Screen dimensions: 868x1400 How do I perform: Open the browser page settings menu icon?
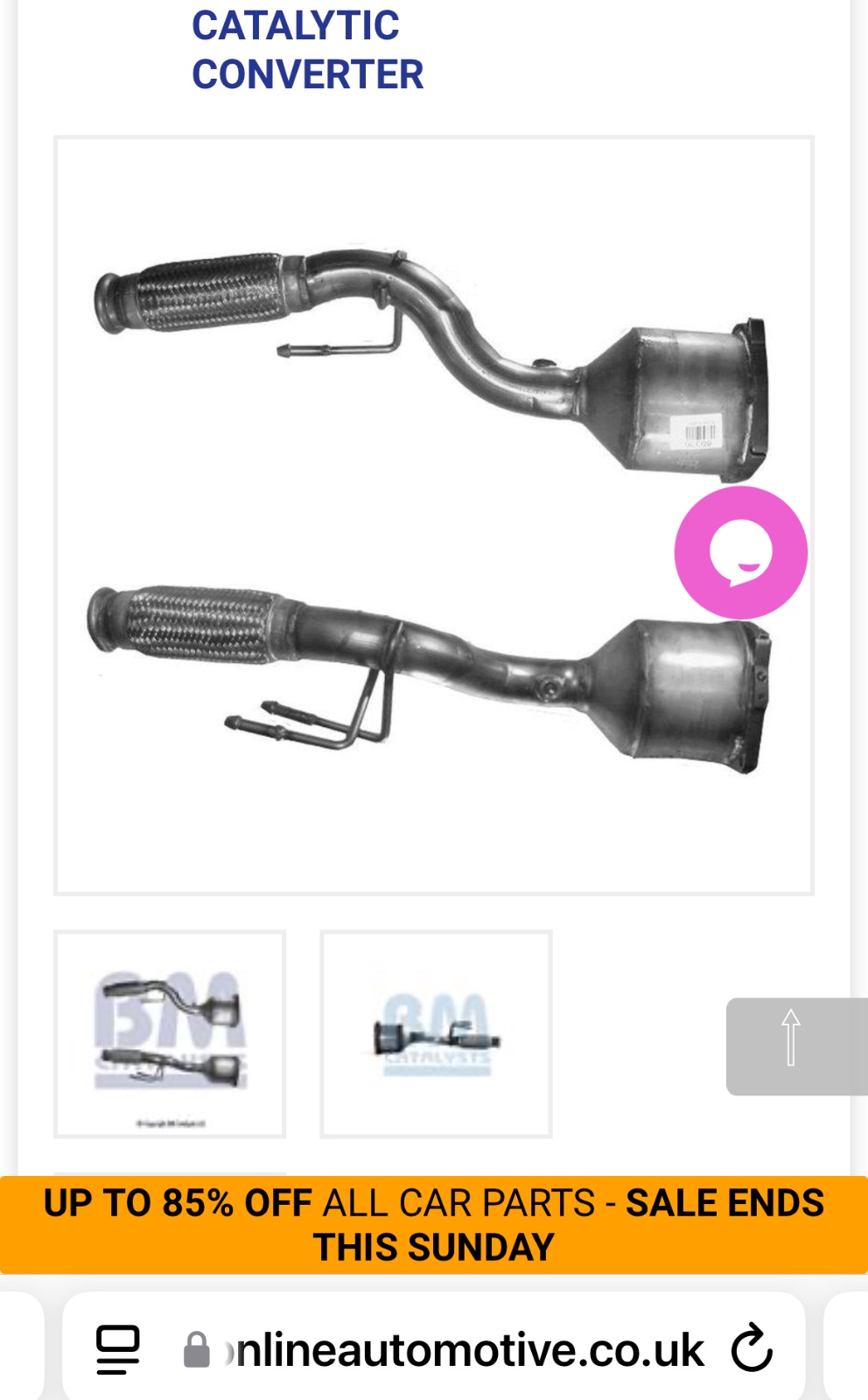(x=118, y=1349)
